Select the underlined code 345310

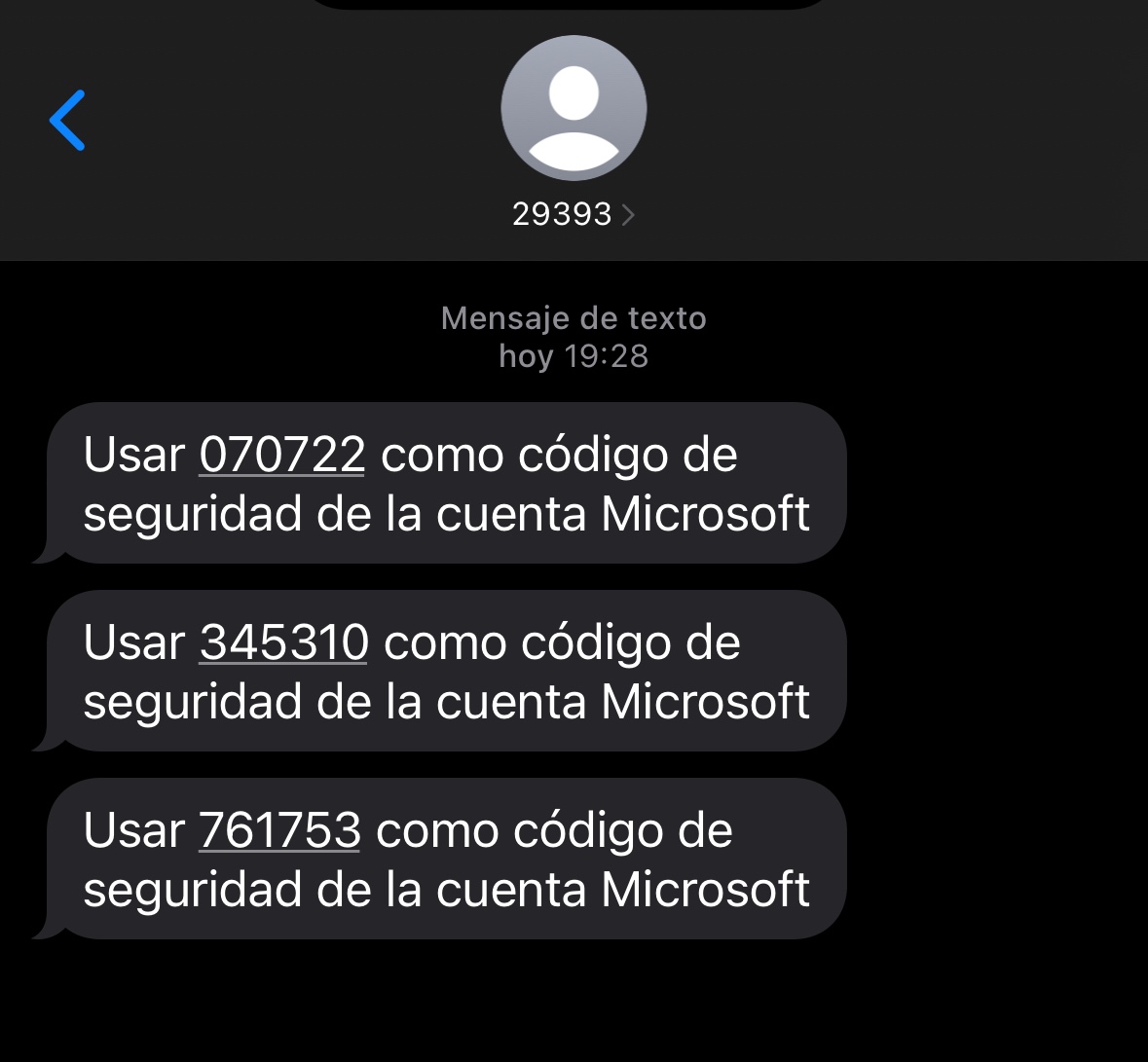(283, 642)
